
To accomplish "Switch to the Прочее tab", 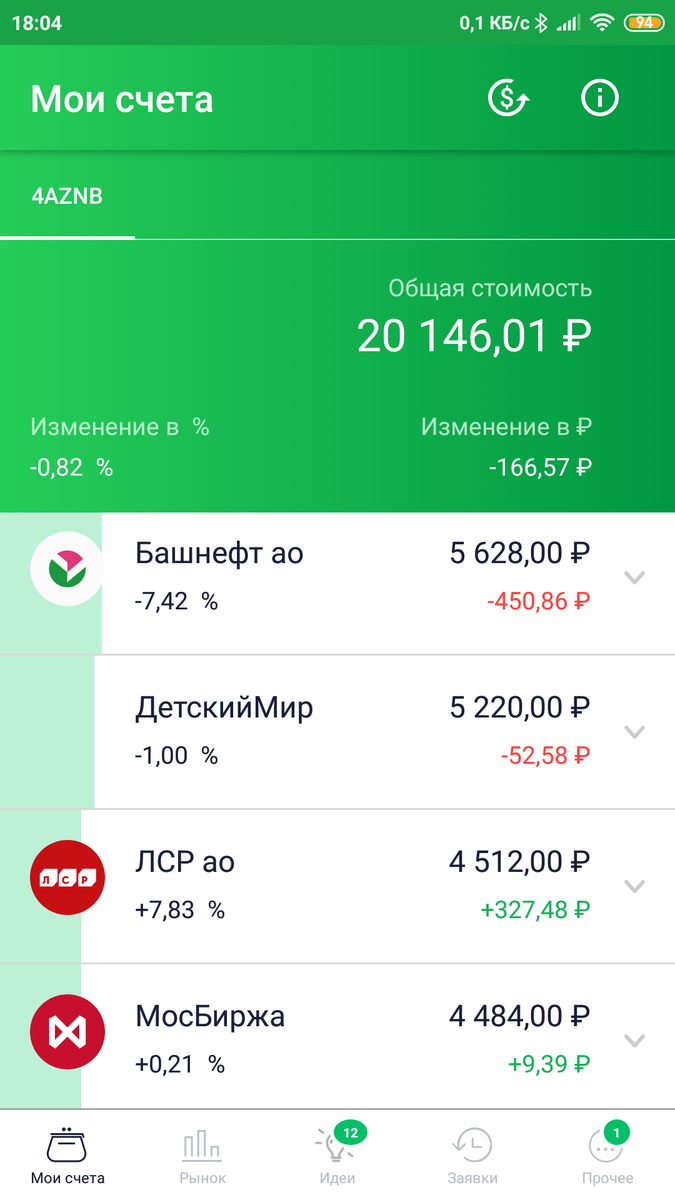I will pyautogui.click(x=607, y=1155).
